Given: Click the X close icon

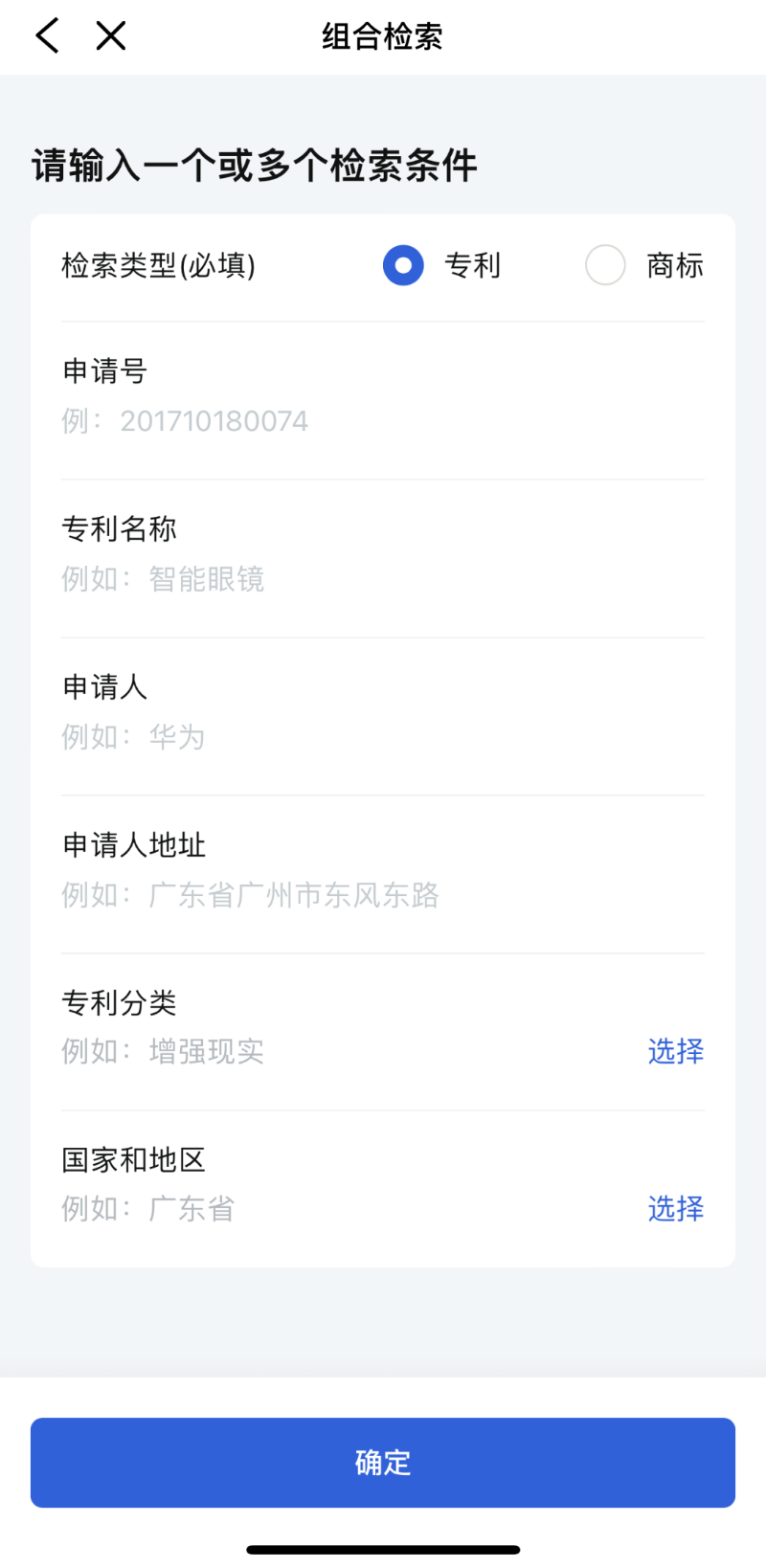Looking at the screenshot, I should click(x=110, y=35).
